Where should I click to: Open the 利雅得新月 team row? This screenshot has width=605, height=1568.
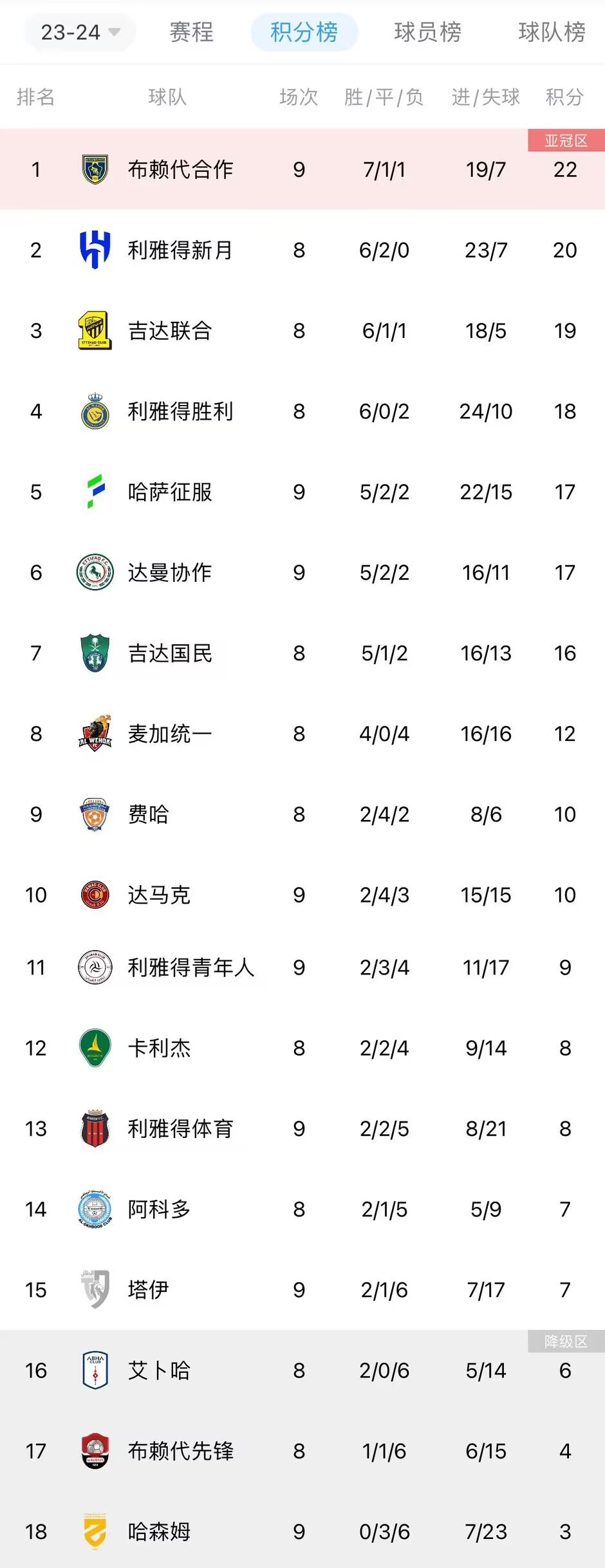[180, 250]
